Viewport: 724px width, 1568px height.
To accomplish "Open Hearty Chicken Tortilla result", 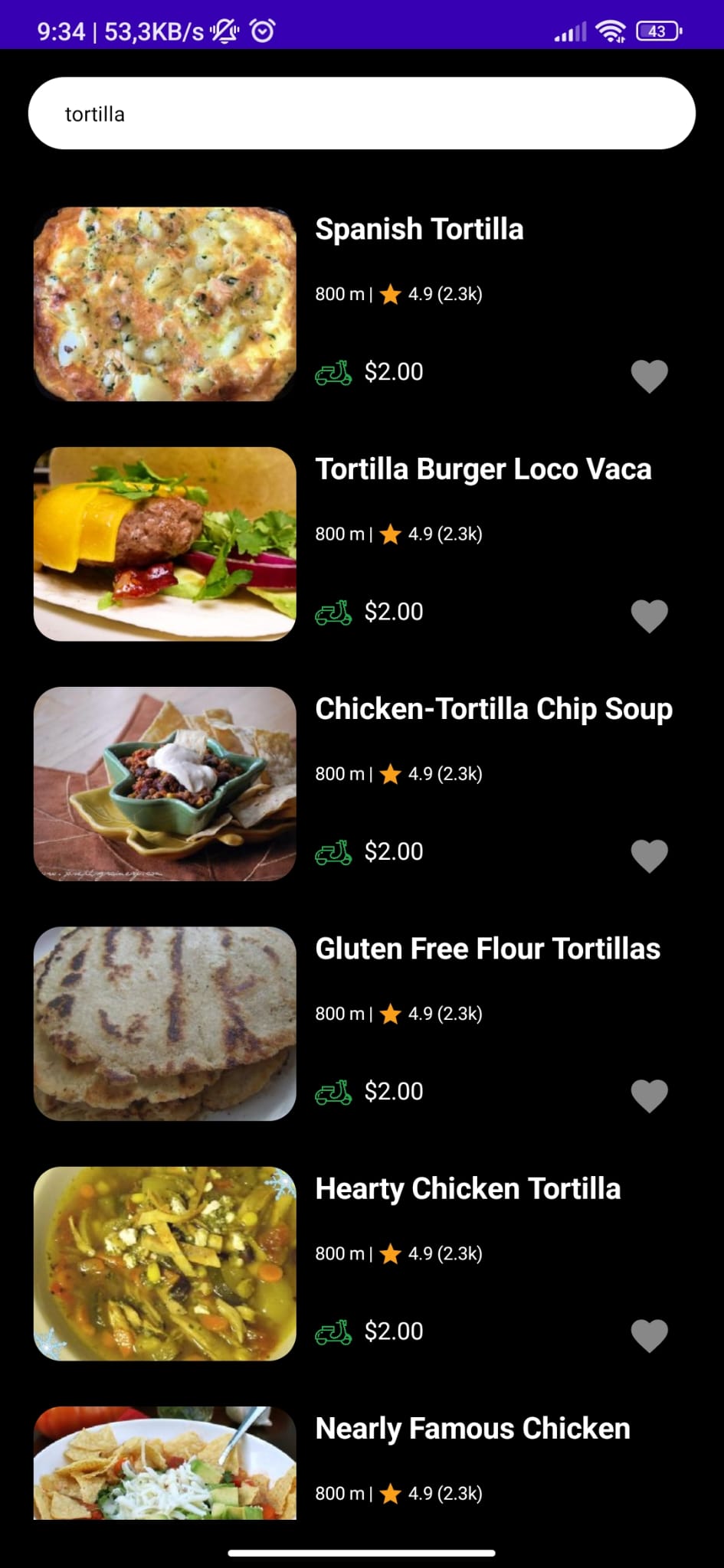I will pyautogui.click(x=467, y=1188).
